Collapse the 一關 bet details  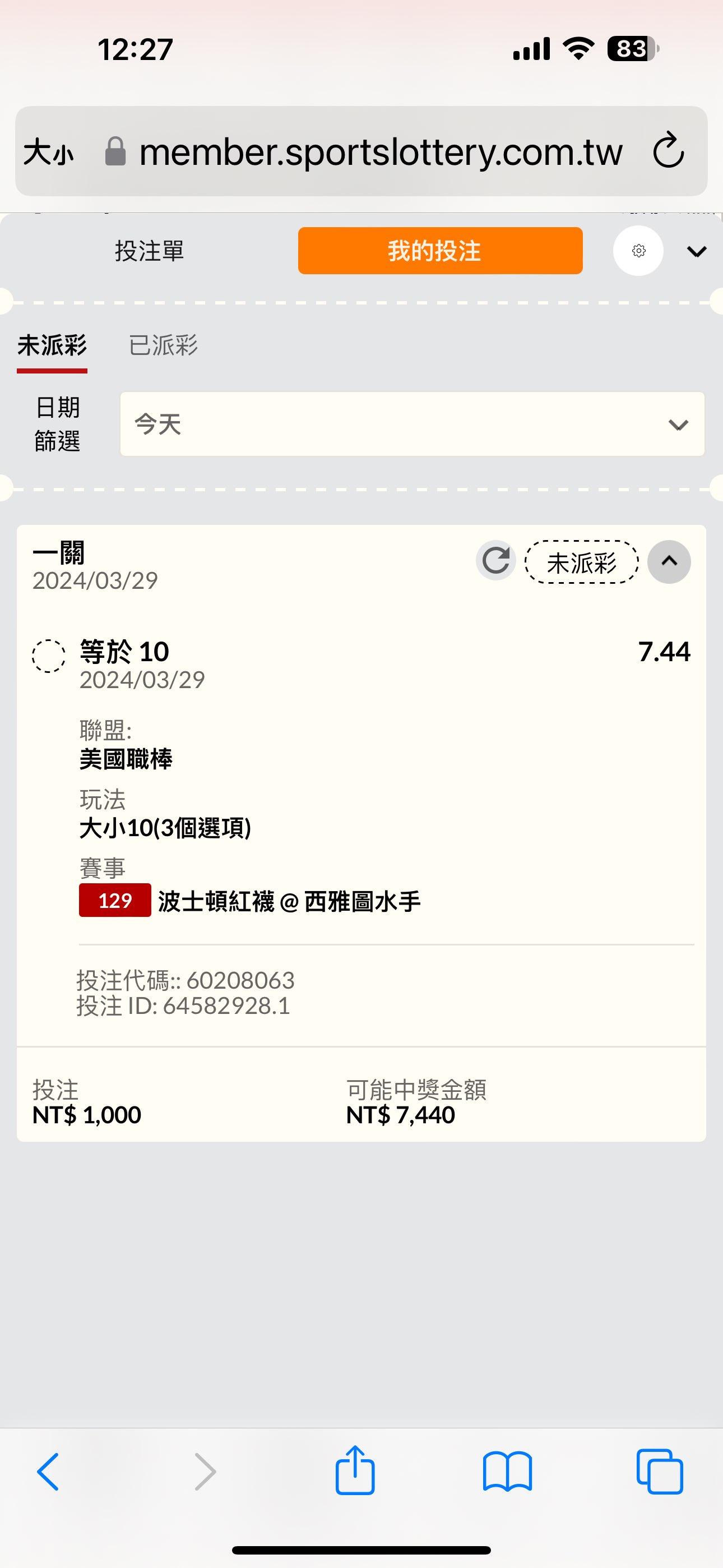pyautogui.click(x=669, y=561)
